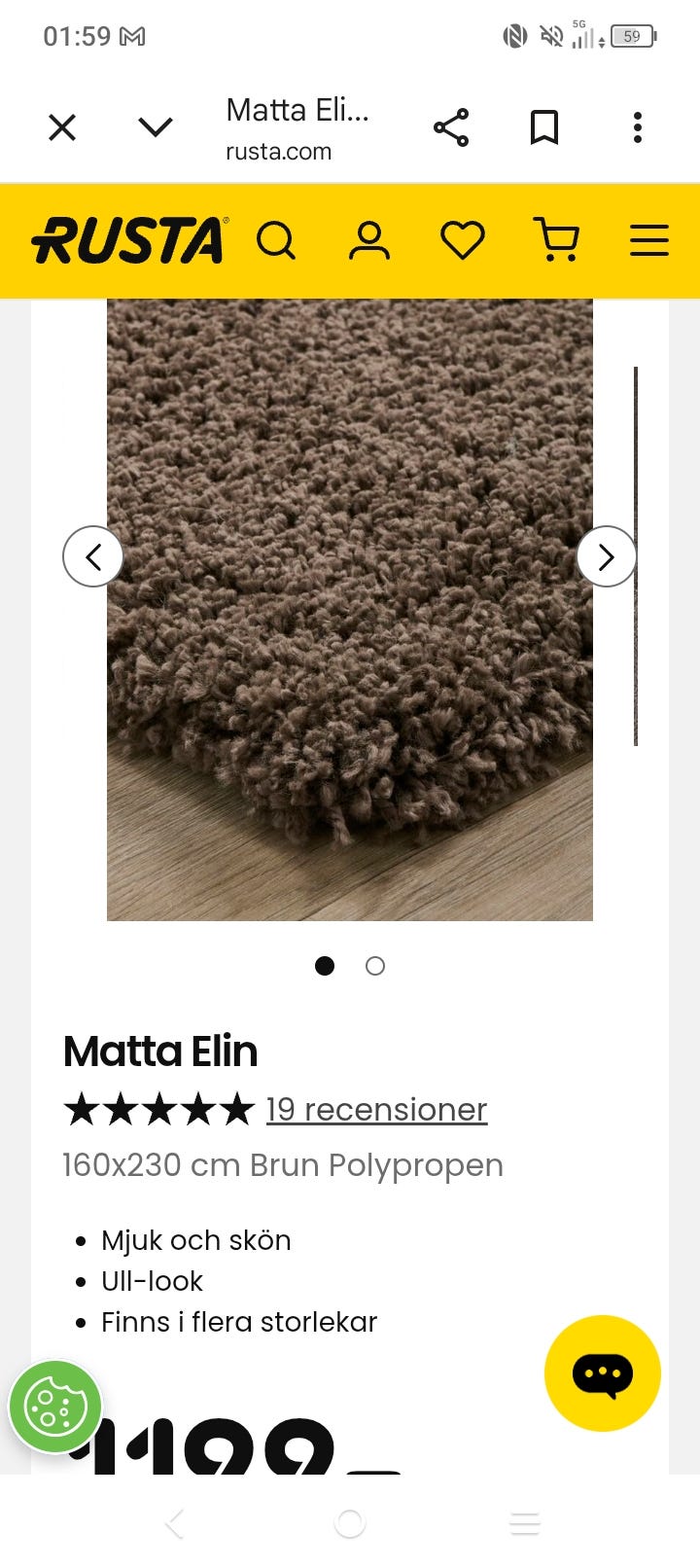The width and height of the screenshot is (700, 1568).
Task: Bookmark this page in the browser
Action: [x=544, y=127]
